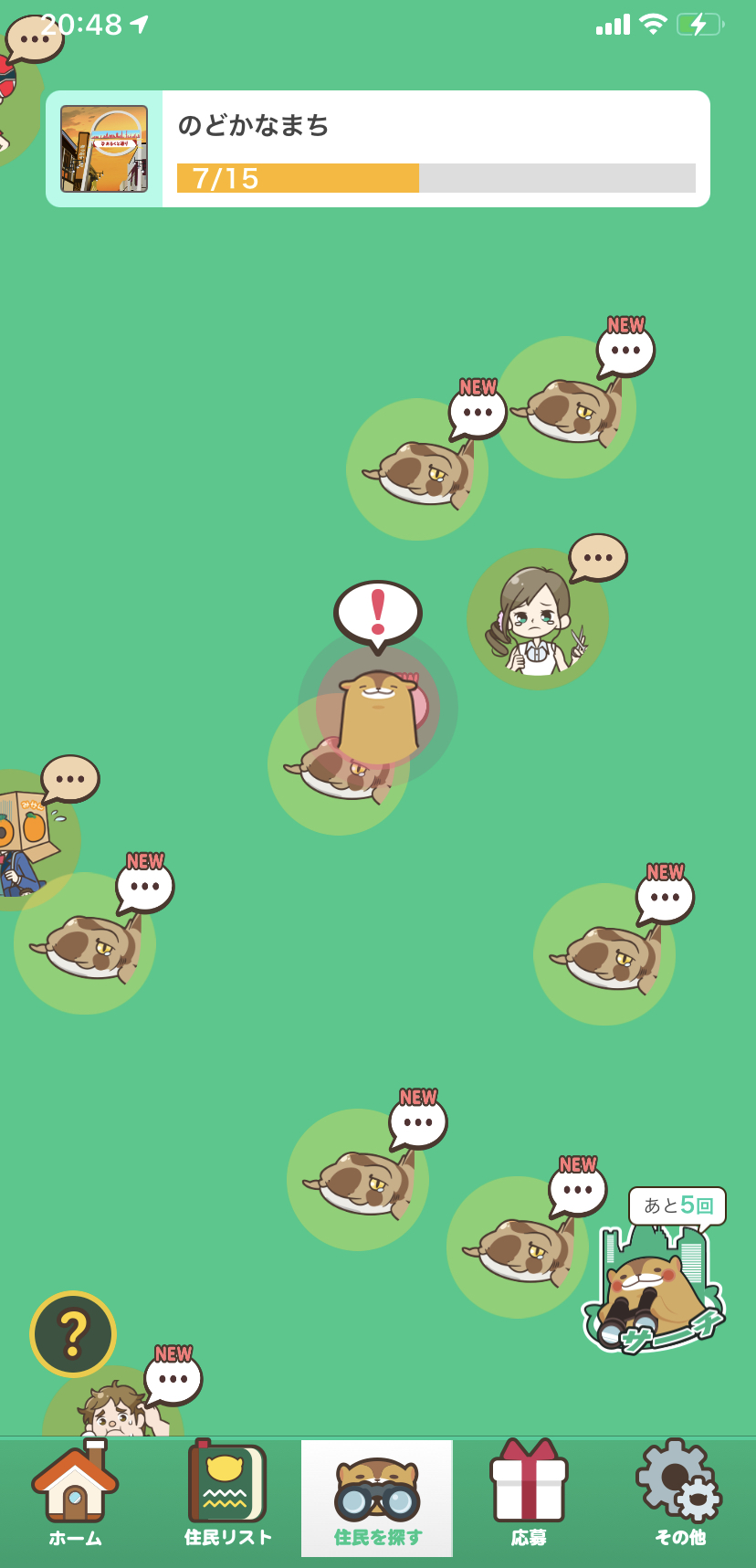Screen dimensions: 756x1568
Task: Open the のどかなまち town card
Action: coord(378,149)
